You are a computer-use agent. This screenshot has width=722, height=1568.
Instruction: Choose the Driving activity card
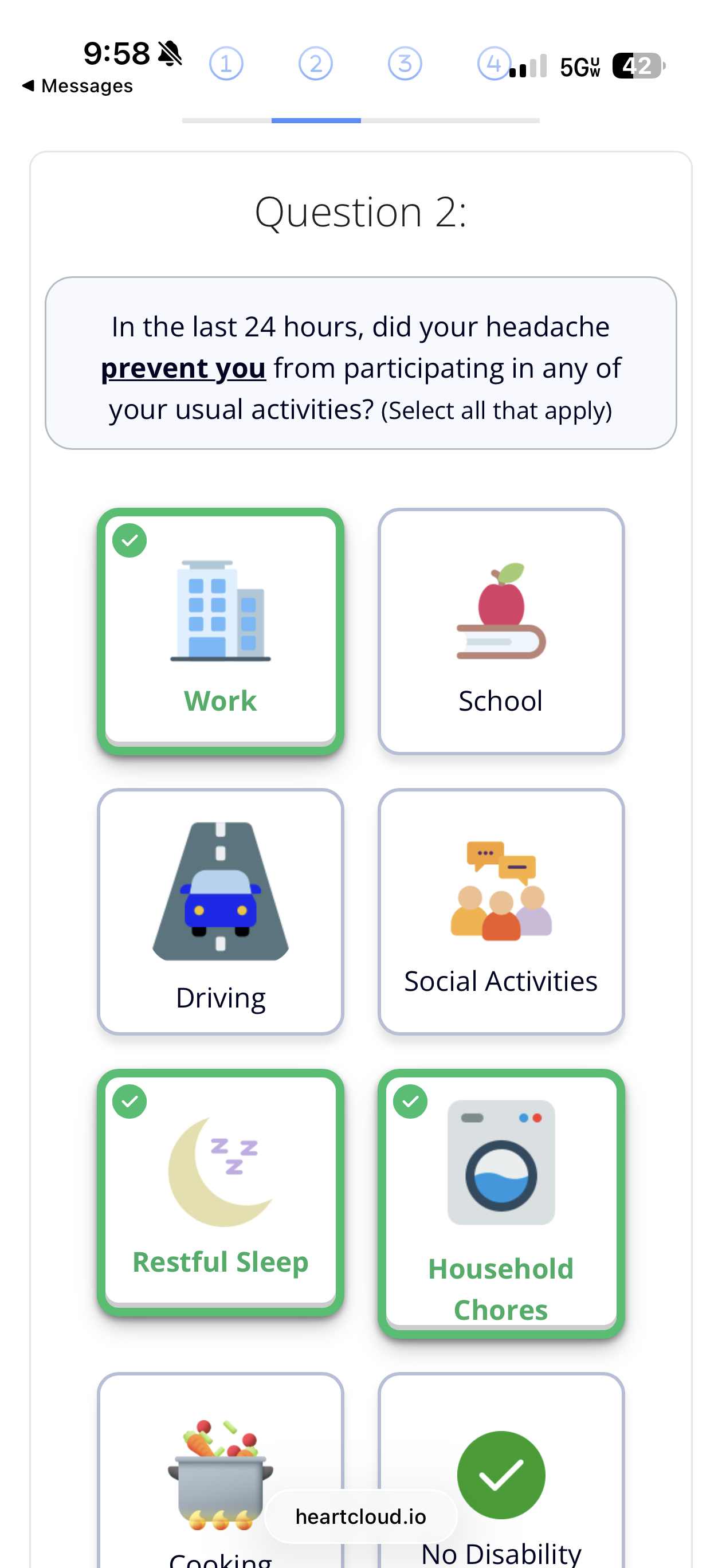pyautogui.click(x=221, y=911)
